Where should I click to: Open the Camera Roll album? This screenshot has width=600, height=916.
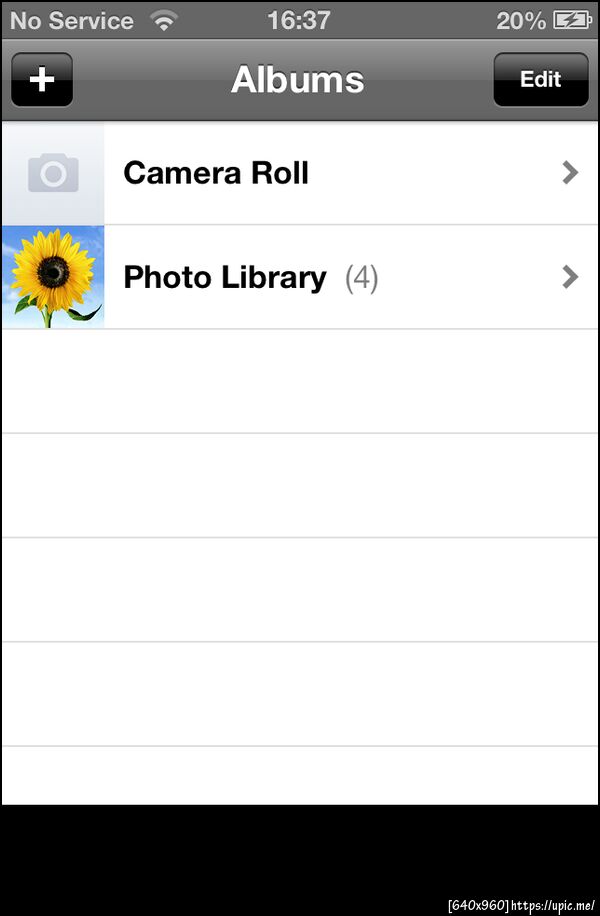click(300, 174)
